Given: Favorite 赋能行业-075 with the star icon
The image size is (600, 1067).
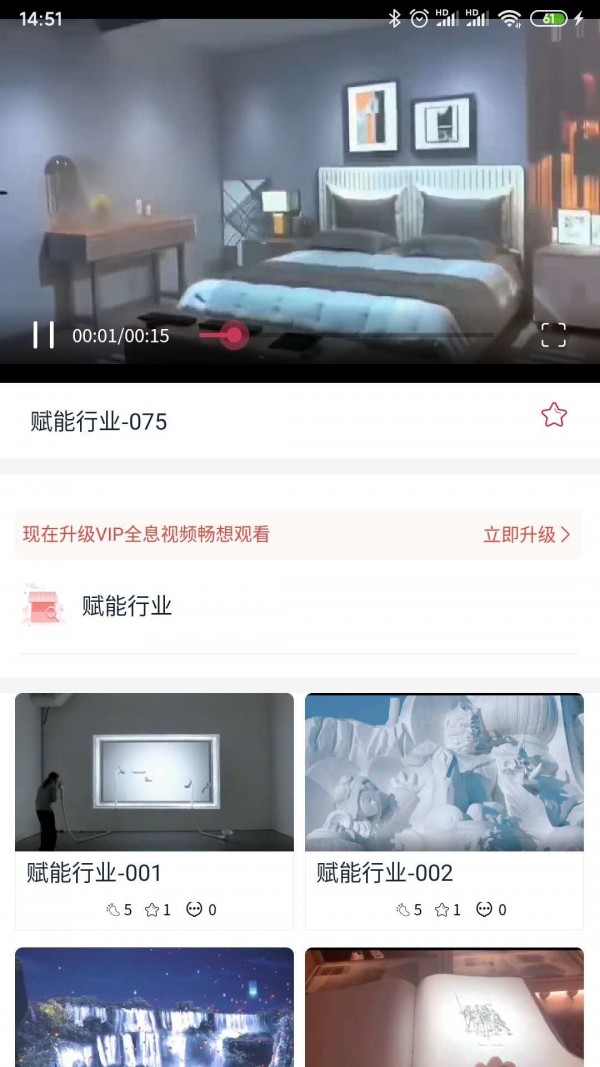Looking at the screenshot, I should pyautogui.click(x=554, y=415).
